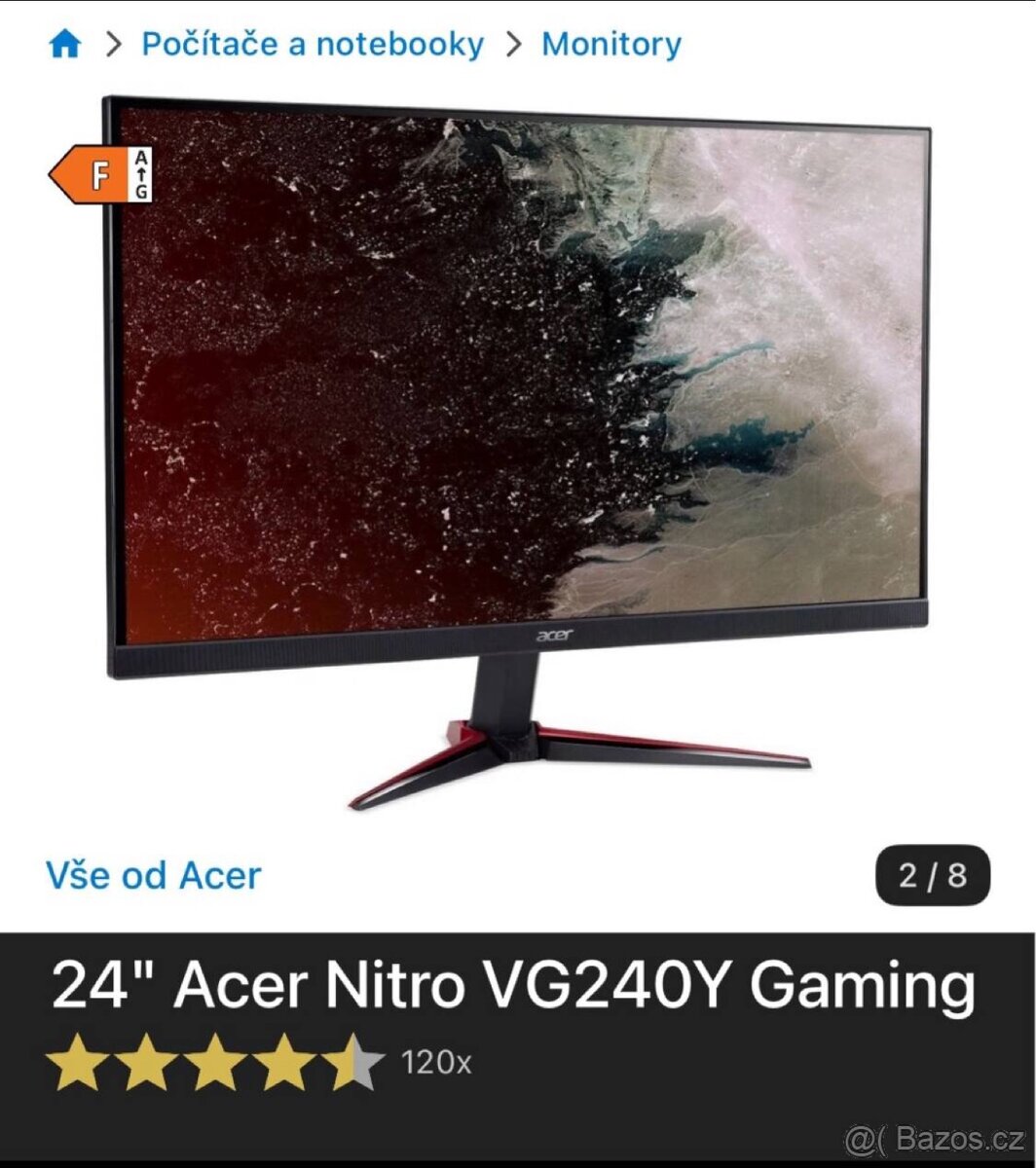Screen dimensions: 1036x1168
Task: Click the home breadcrumb icon
Action: 65,42
